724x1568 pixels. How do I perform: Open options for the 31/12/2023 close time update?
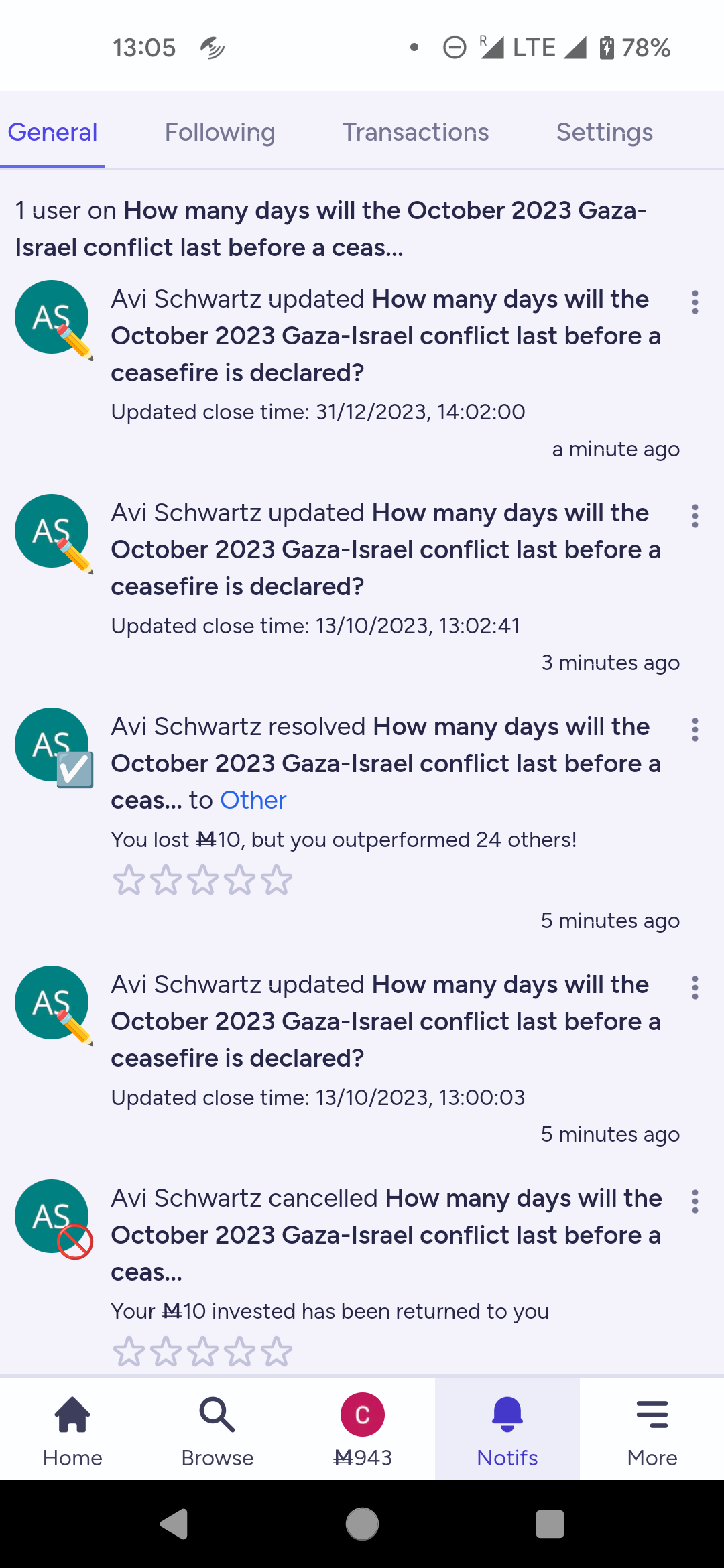tap(695, 302)
